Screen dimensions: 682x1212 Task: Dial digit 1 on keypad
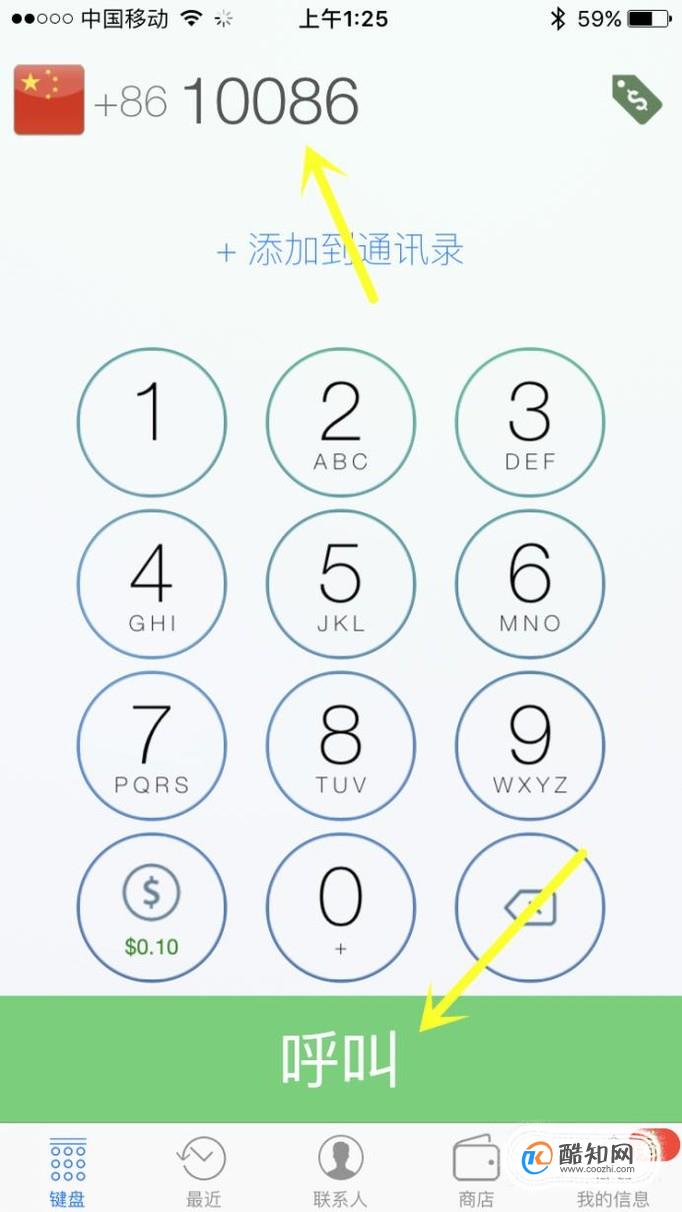click(152, 422)
